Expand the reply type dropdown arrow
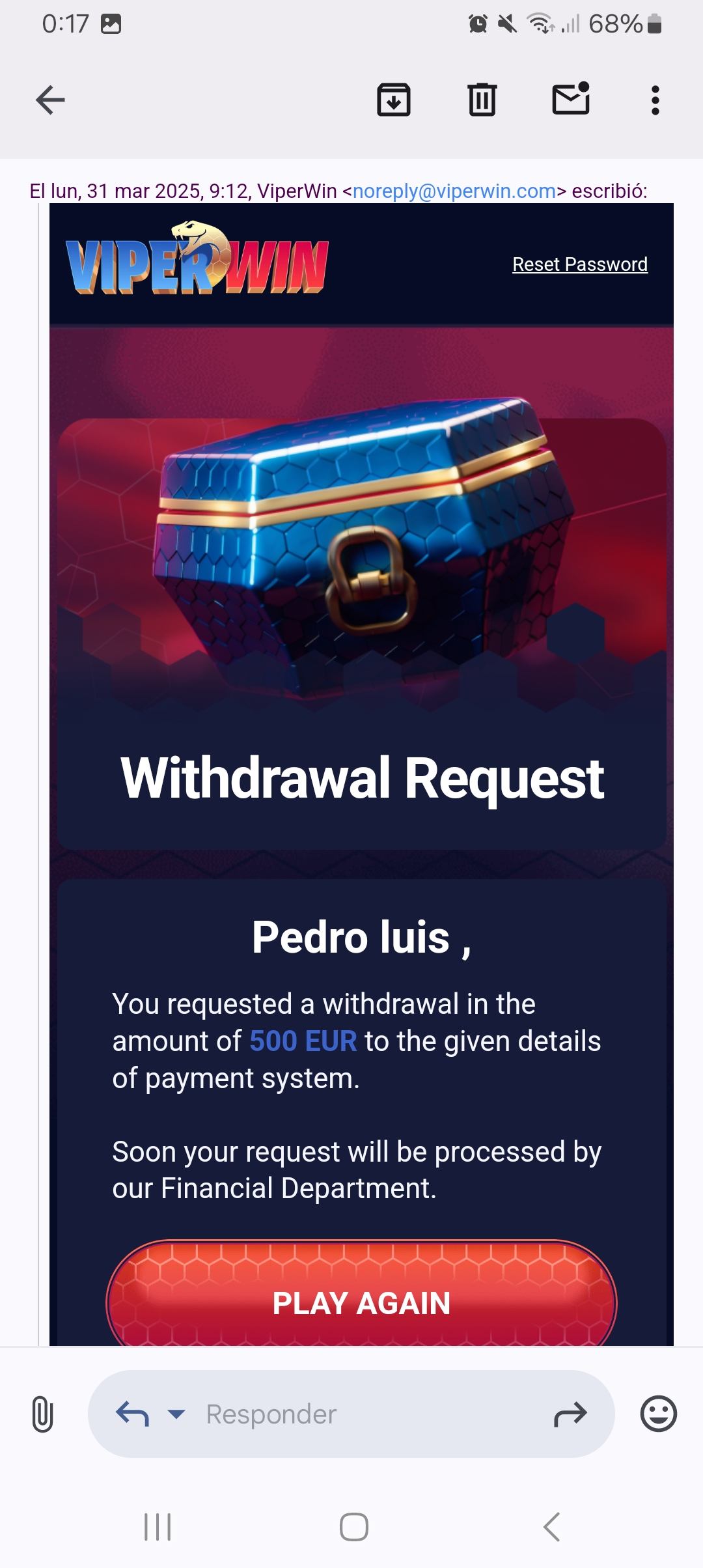 click(176, 1414)
